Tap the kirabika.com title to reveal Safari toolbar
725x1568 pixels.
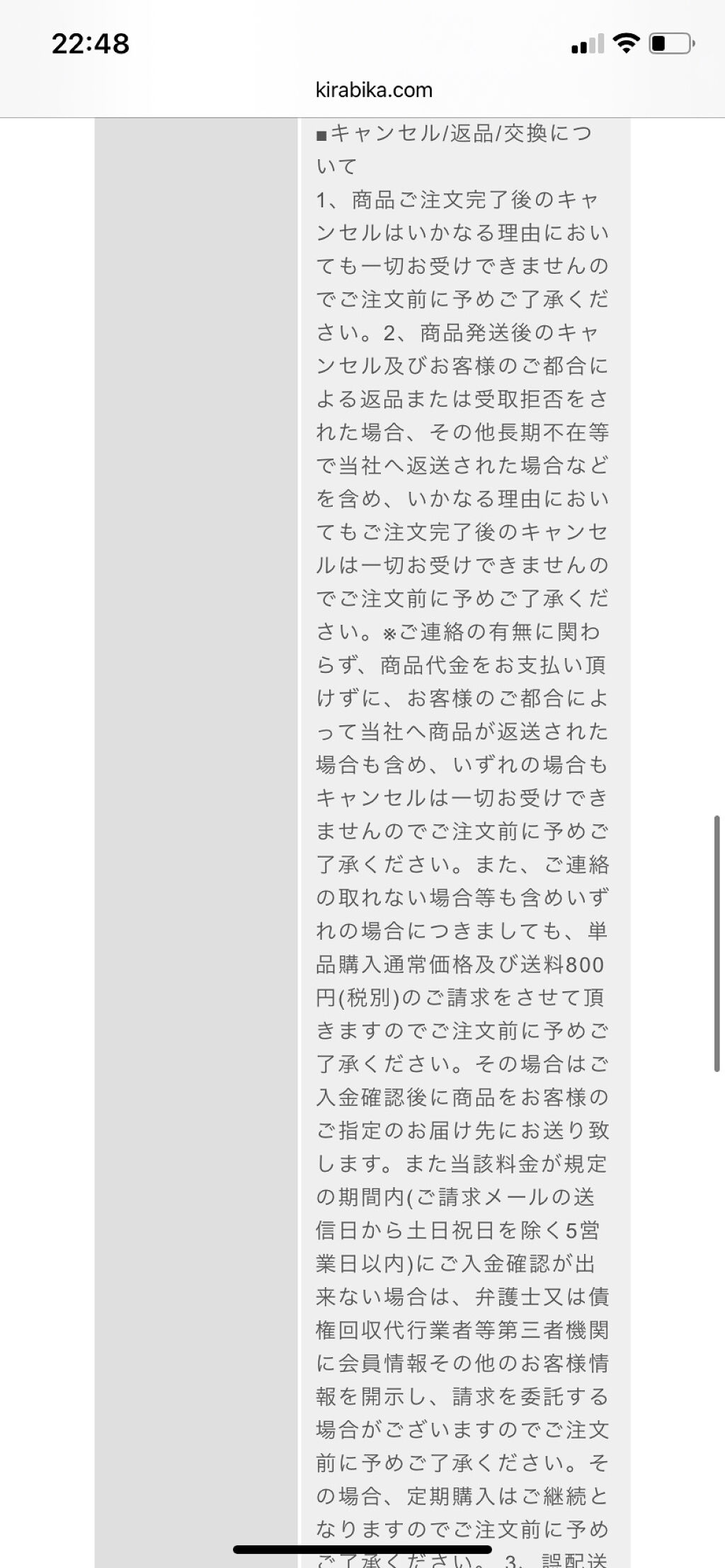pos(374,90)
